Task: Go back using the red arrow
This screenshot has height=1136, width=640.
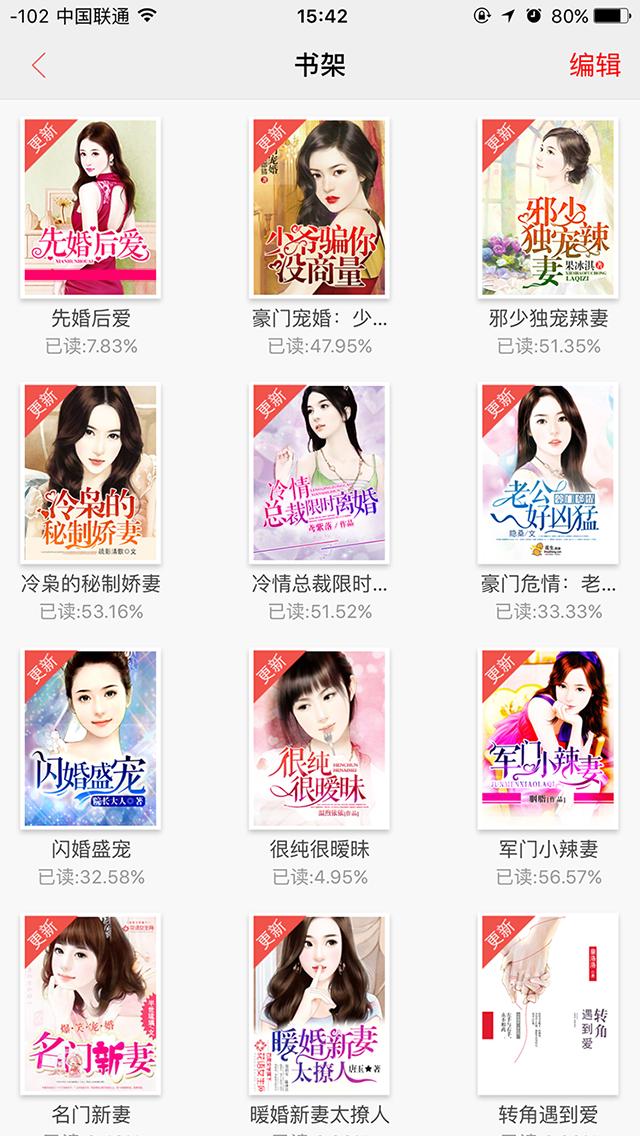Action: pos(39,66)
